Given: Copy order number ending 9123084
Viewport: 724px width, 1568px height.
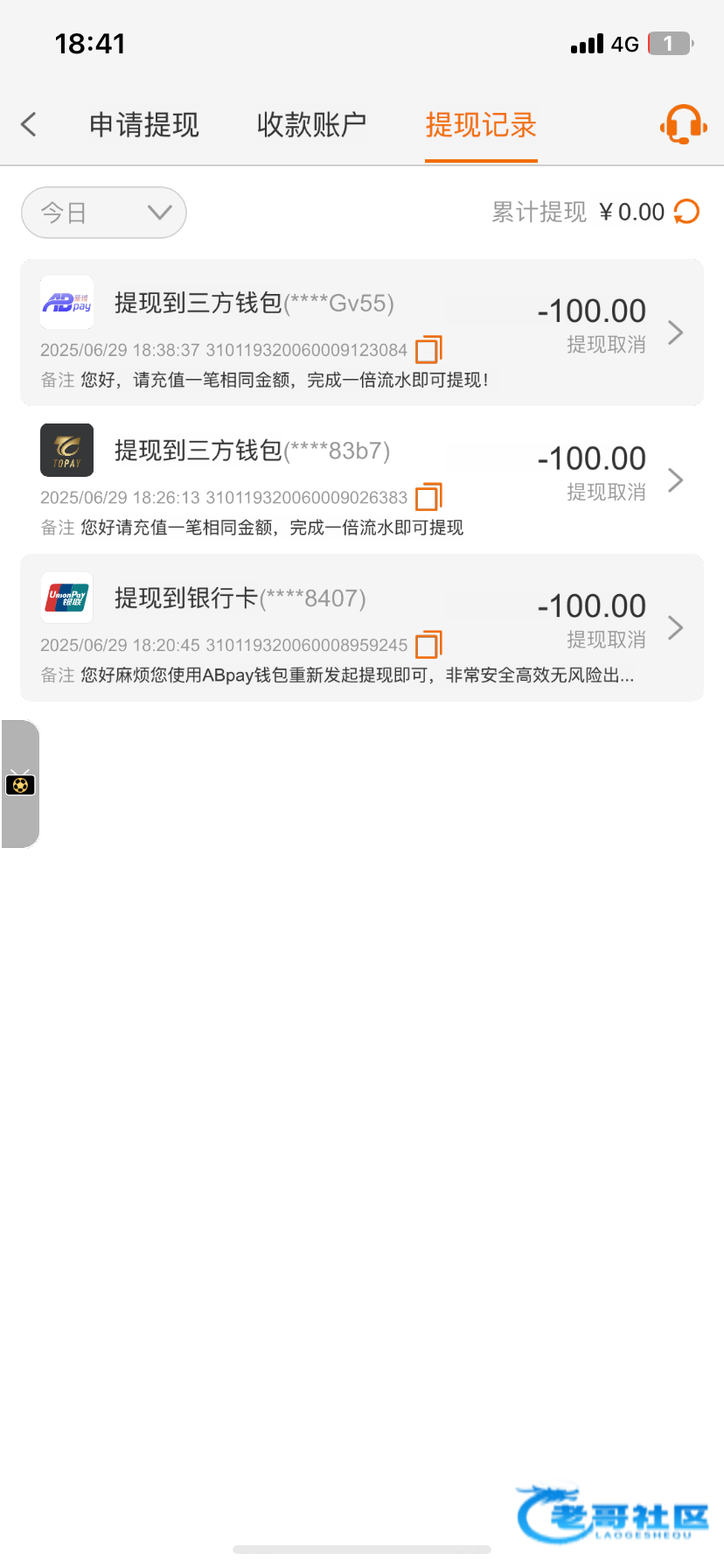Looking at the screenshot, I should [428, 349].
